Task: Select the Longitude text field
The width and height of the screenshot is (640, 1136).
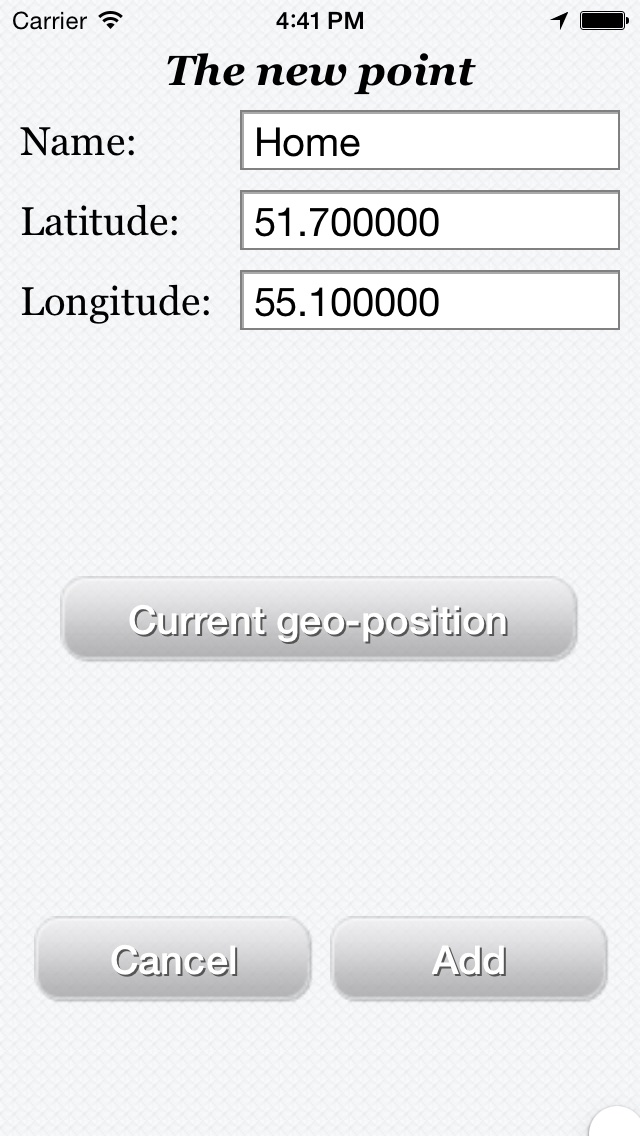Action: click(x=430, y=300)
